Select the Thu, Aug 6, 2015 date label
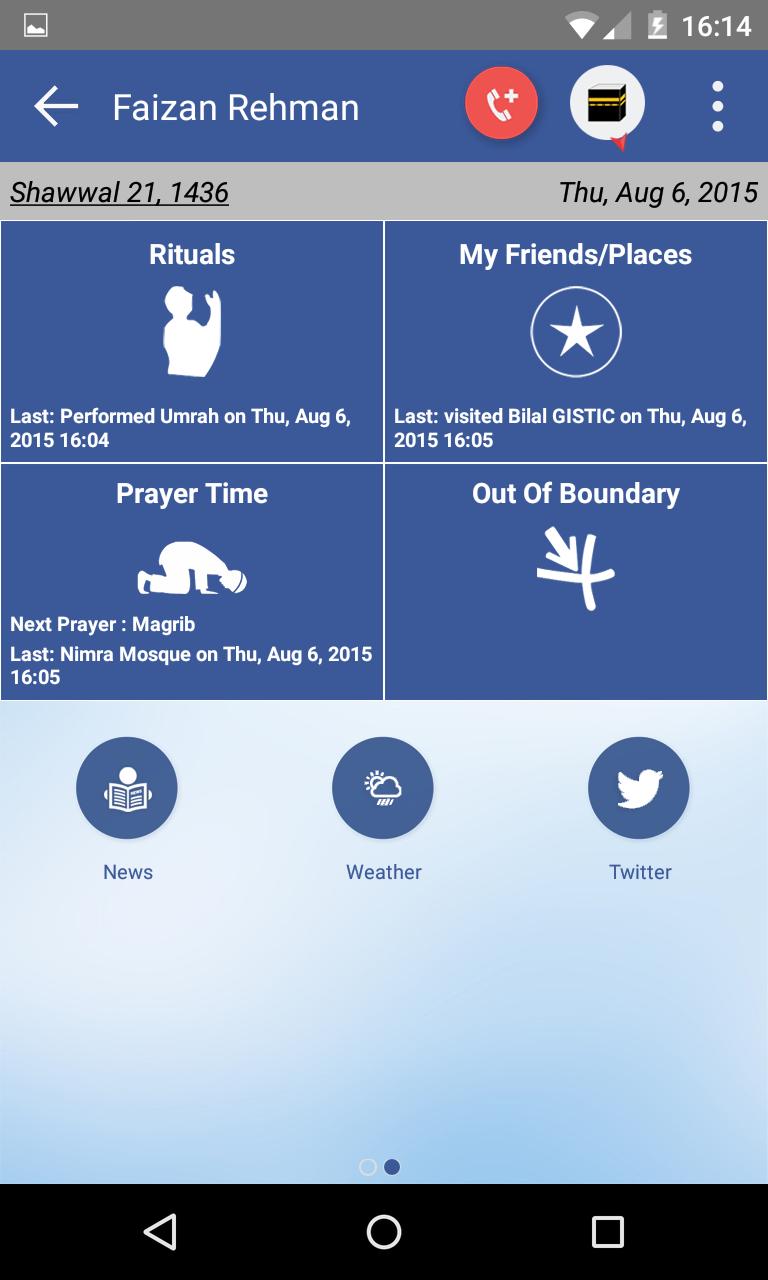The image size is (768, 1280). (658, 192)
